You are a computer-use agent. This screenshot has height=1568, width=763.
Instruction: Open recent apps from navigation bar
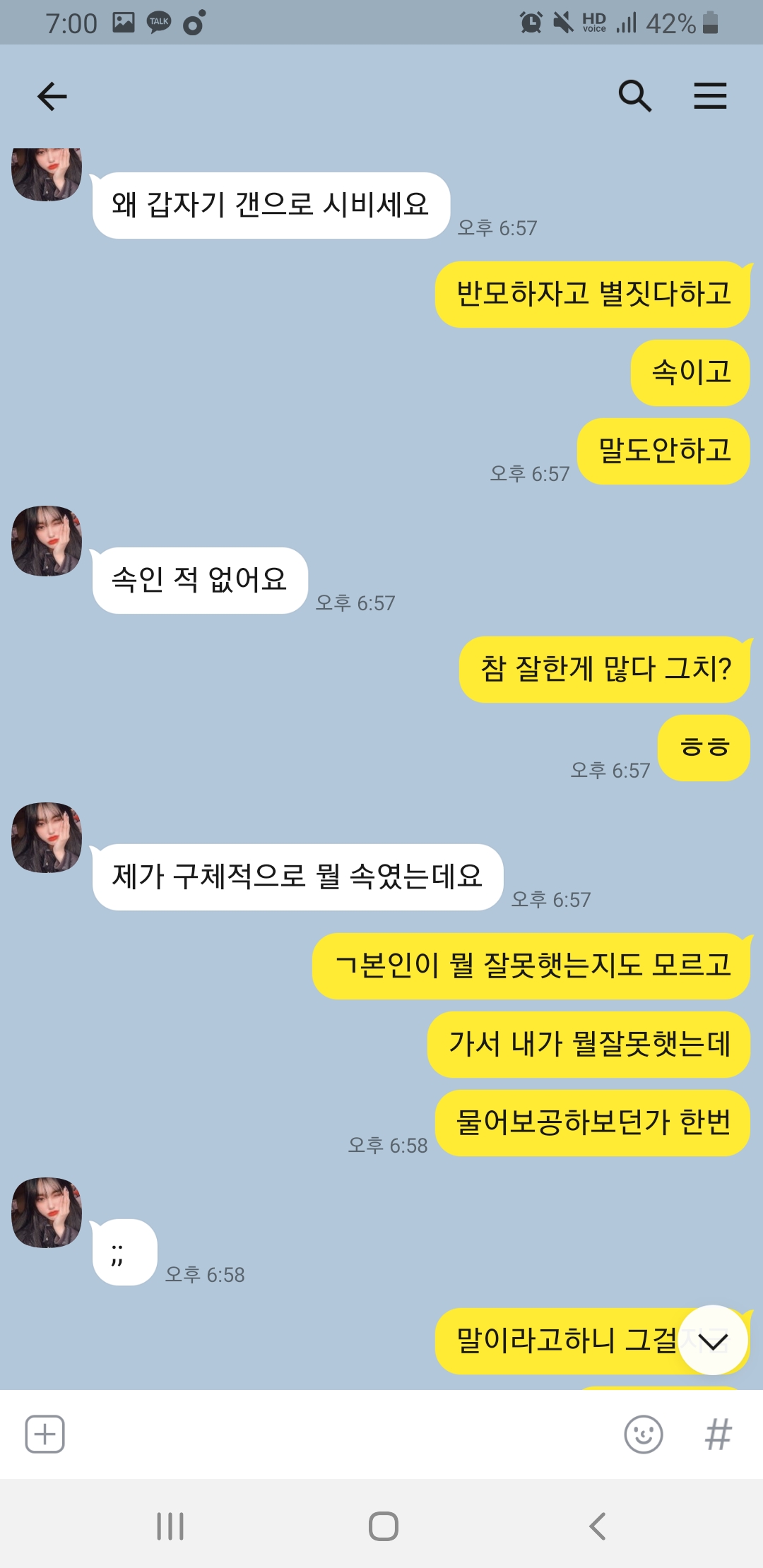pyautogui.click(x=170, y=1526)
